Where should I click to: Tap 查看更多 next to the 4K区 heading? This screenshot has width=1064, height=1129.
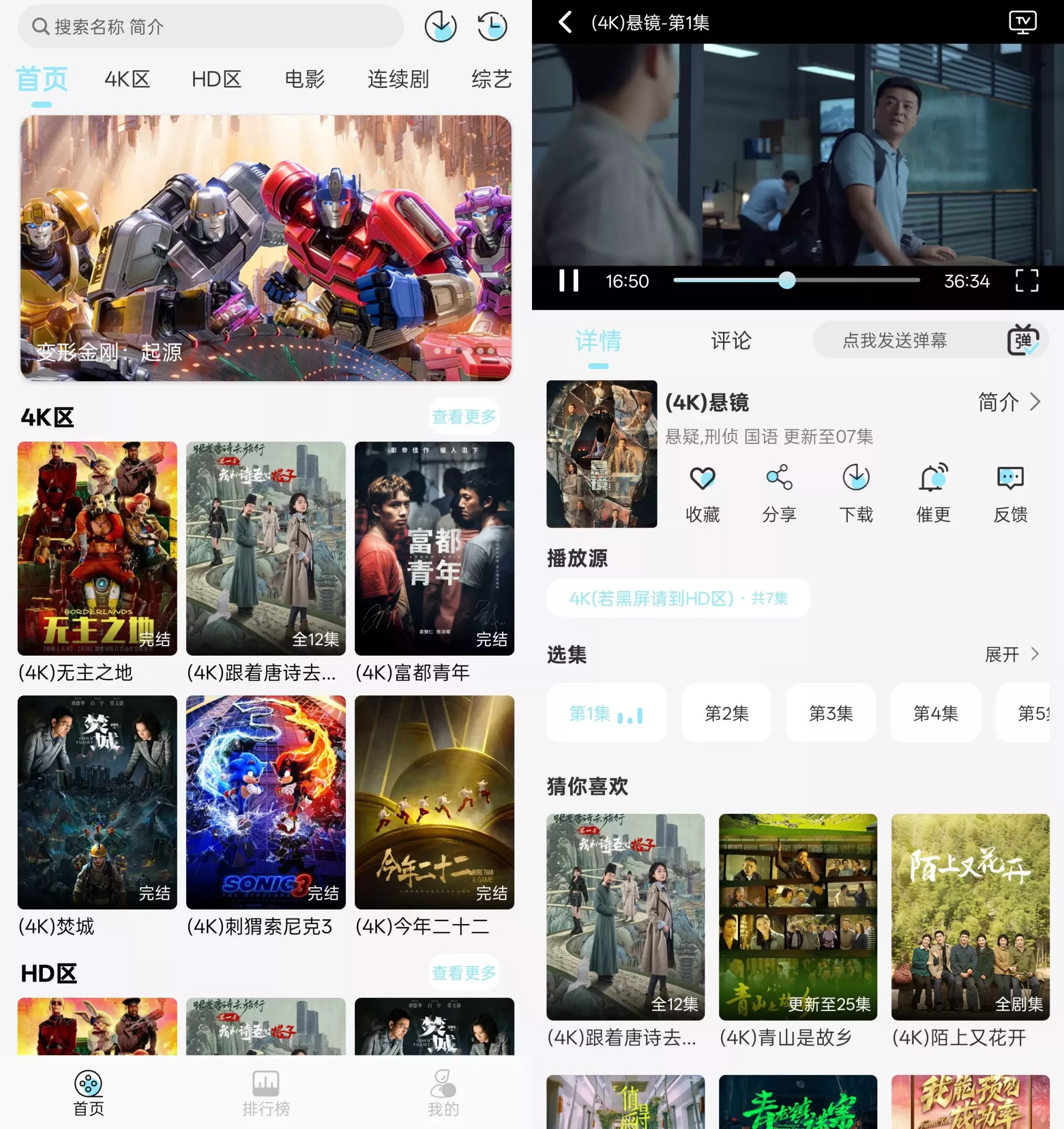463,417
